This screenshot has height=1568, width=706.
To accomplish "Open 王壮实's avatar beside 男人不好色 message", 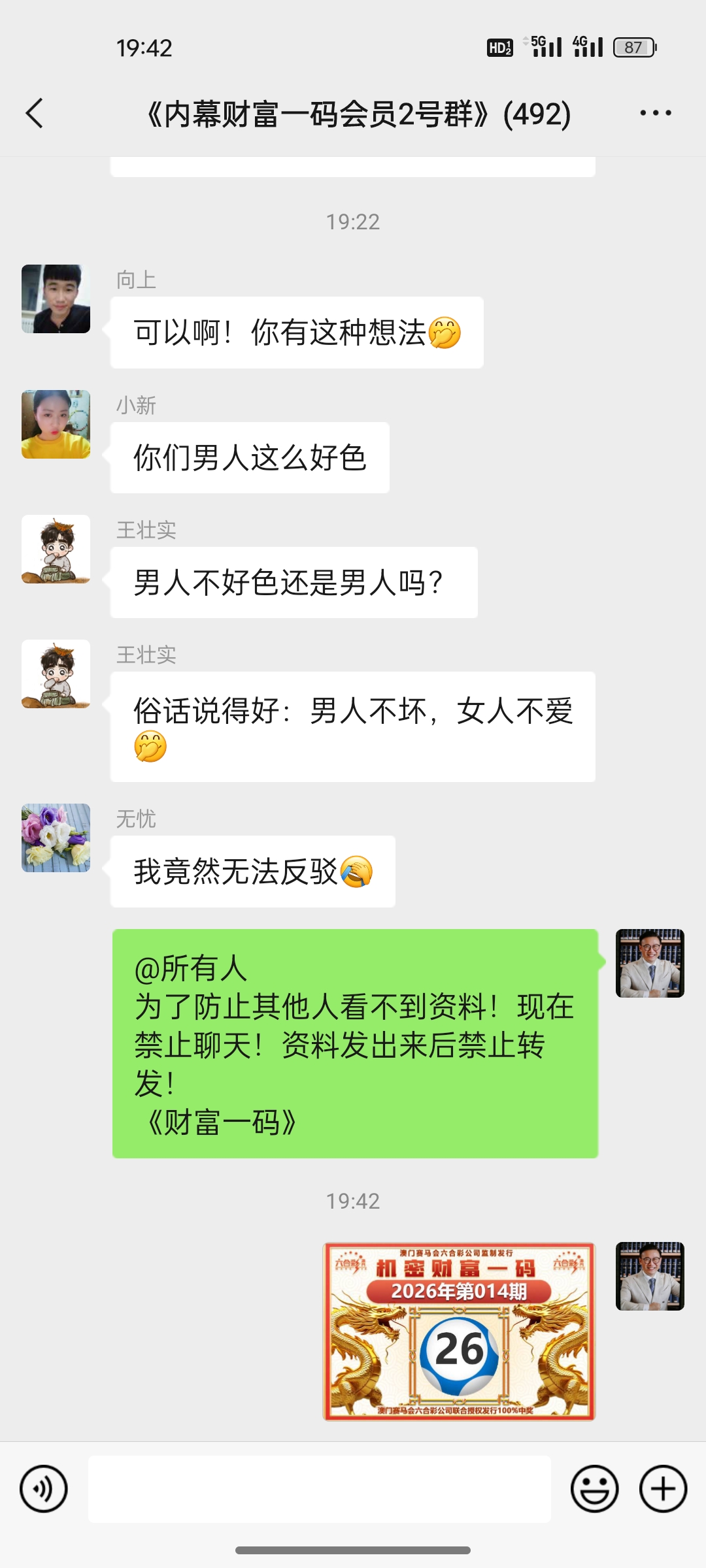I will [56, 549].
